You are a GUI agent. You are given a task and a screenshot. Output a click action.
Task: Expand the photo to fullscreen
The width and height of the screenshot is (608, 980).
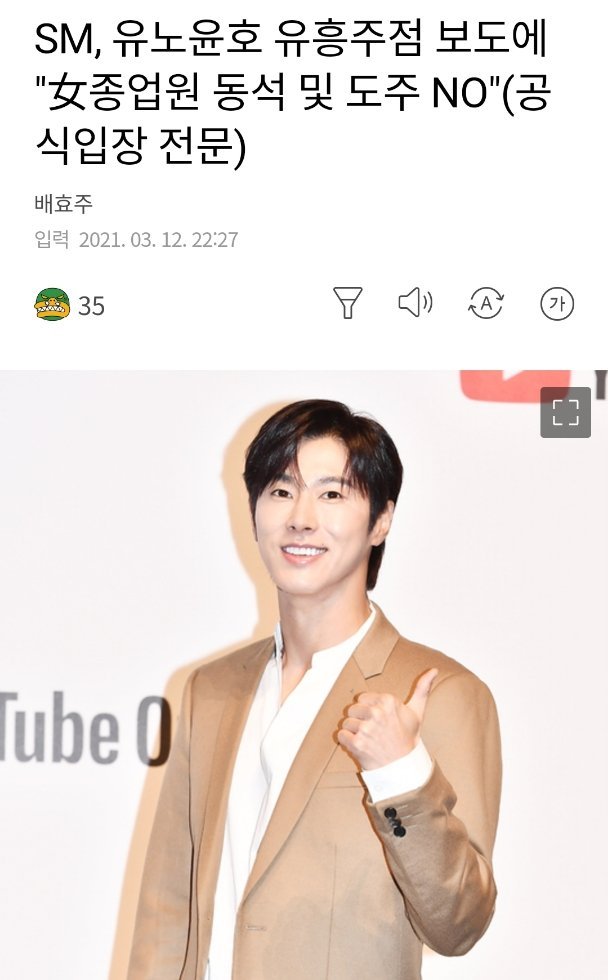565,413
